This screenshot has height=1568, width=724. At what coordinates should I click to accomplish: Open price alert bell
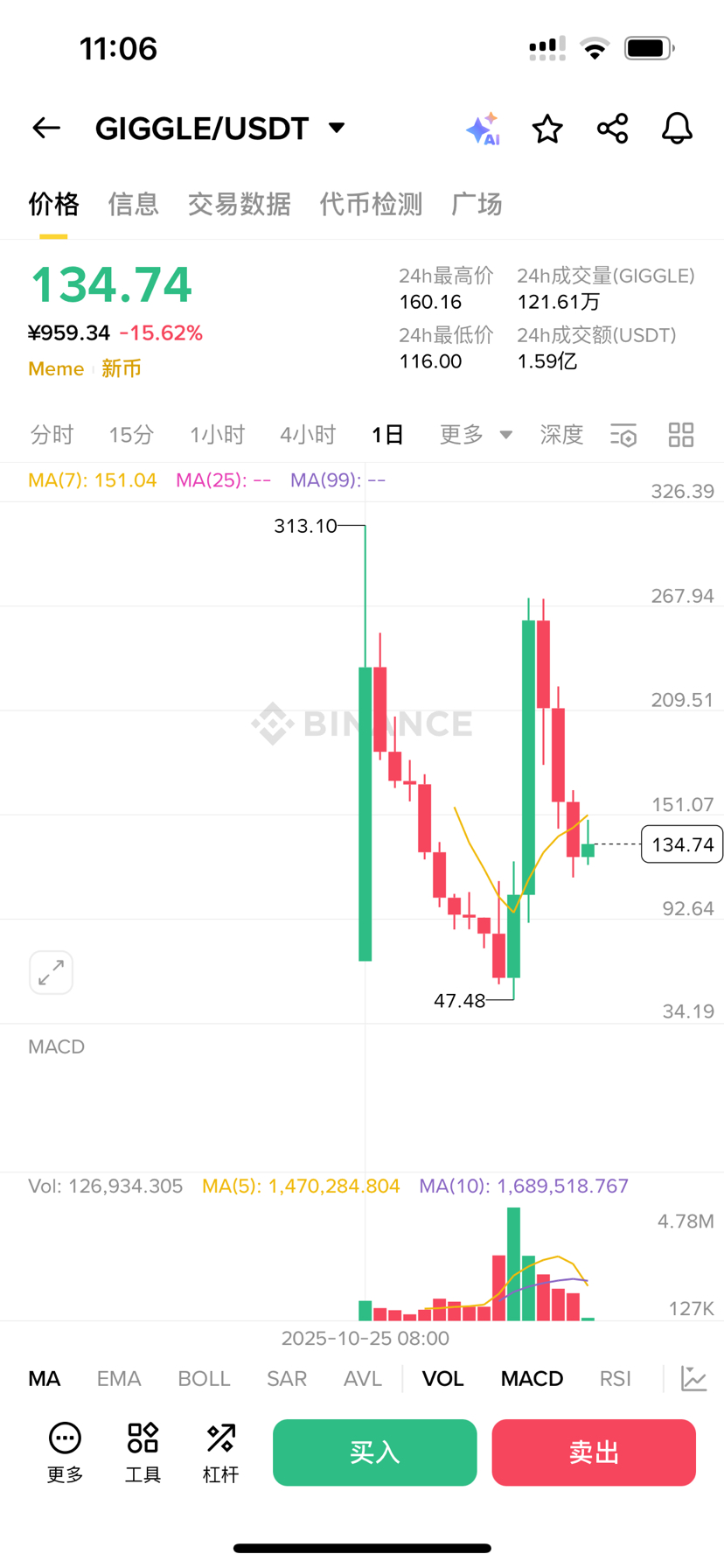tap(677, 129)
